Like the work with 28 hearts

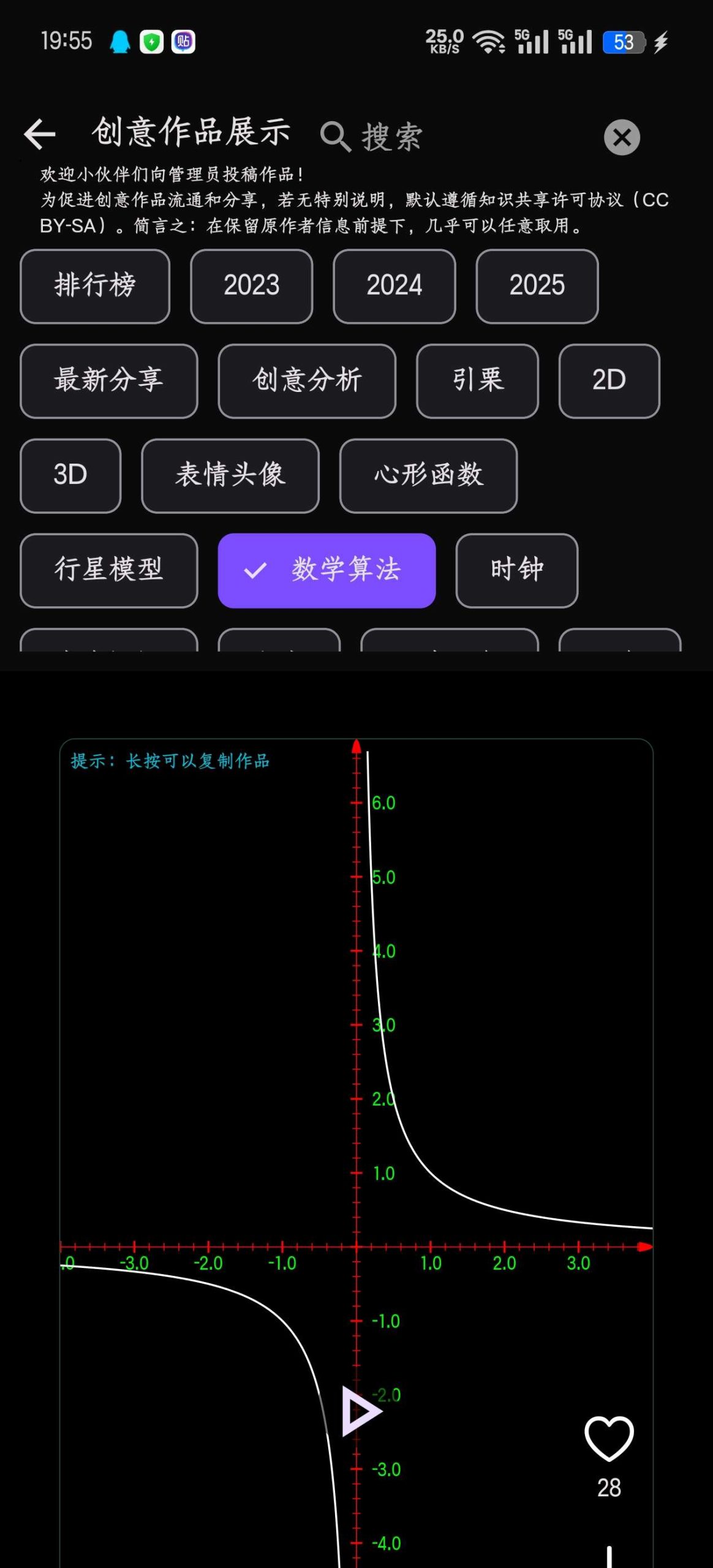tap(609, 1439)
